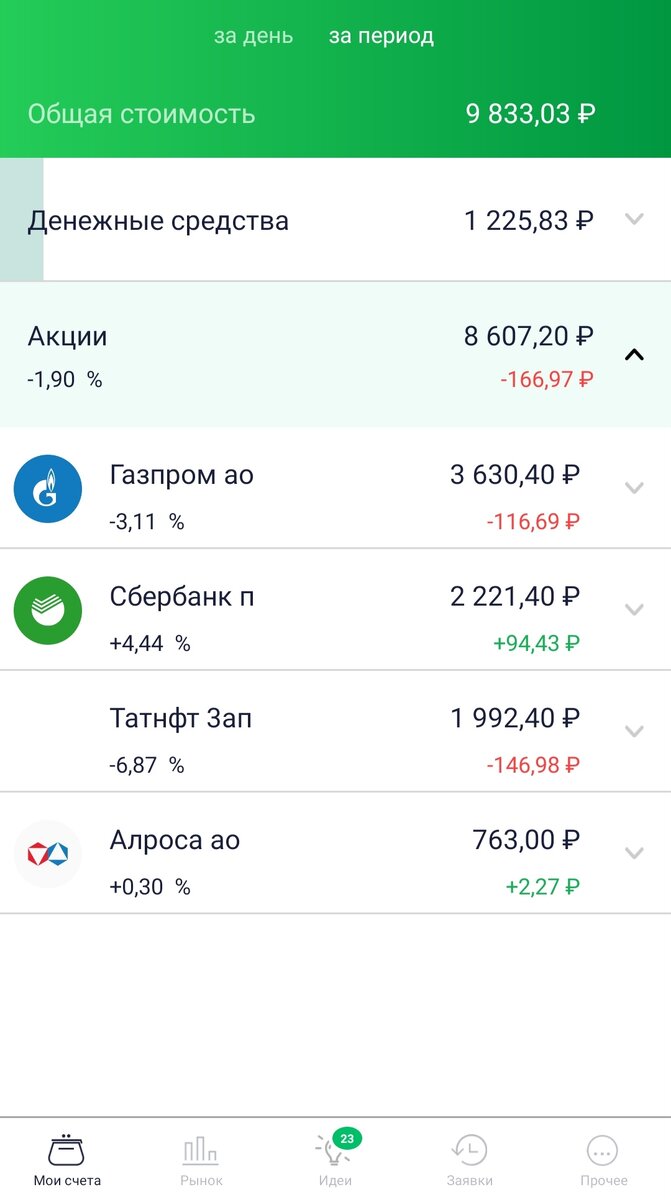Open the Идеи tab

tap(336, 1160)
